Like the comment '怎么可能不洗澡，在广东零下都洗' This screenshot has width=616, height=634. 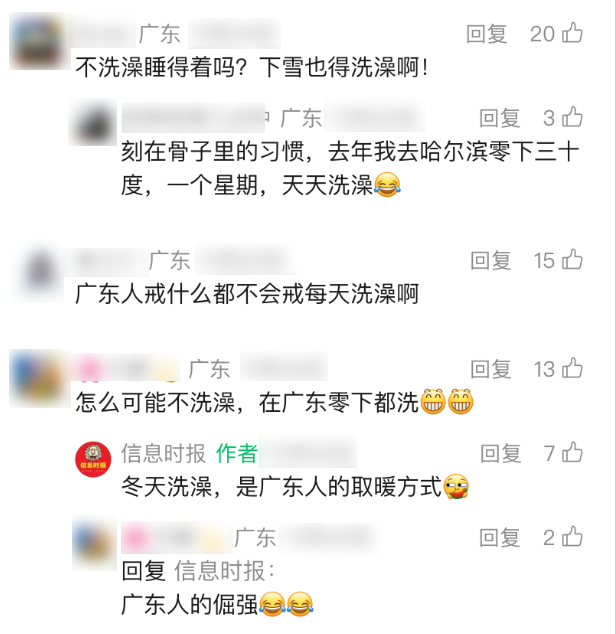tap(572, 369)
